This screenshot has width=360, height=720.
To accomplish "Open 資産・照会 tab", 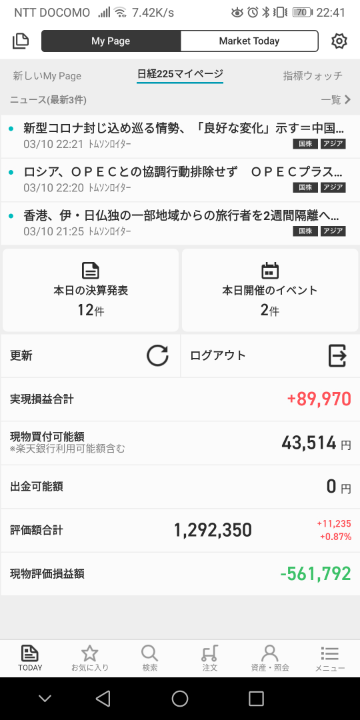I will coord(270,658).
